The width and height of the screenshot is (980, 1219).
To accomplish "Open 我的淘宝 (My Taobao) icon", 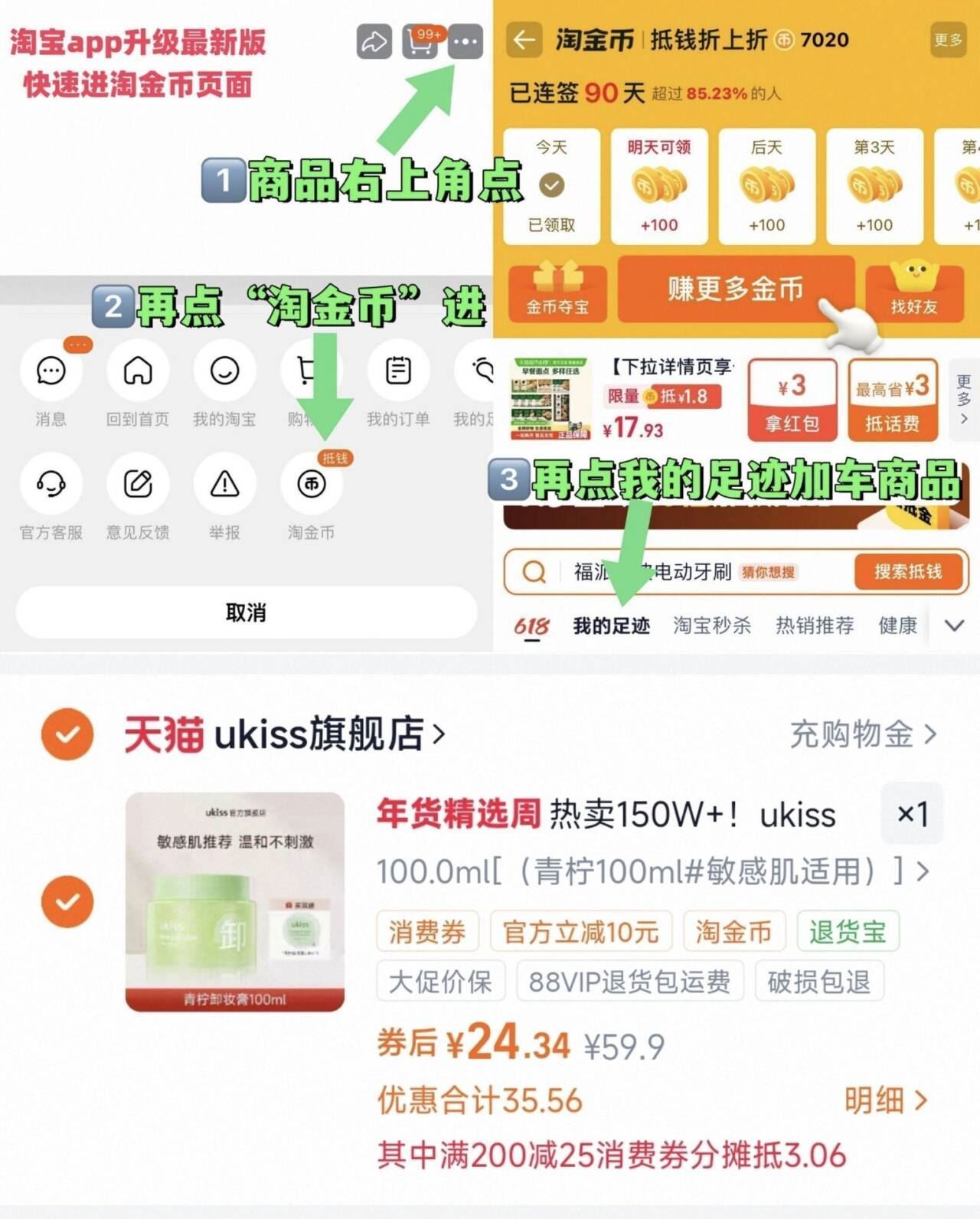I will [225, 371].
